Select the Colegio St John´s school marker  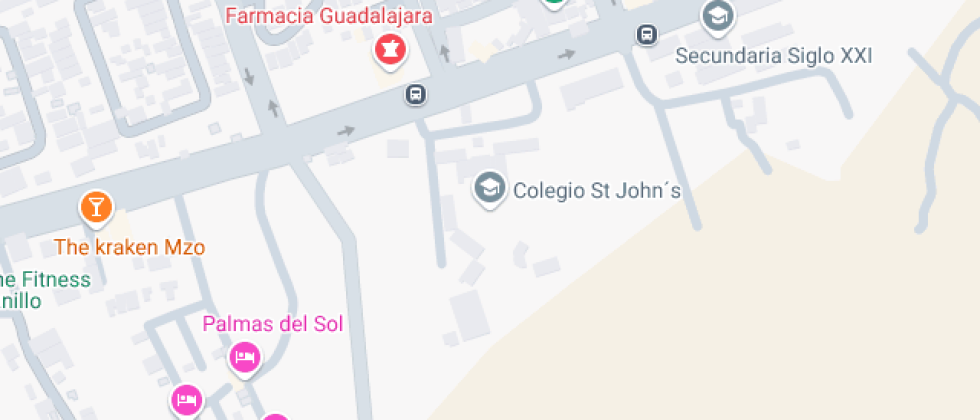tap(489, 189)
